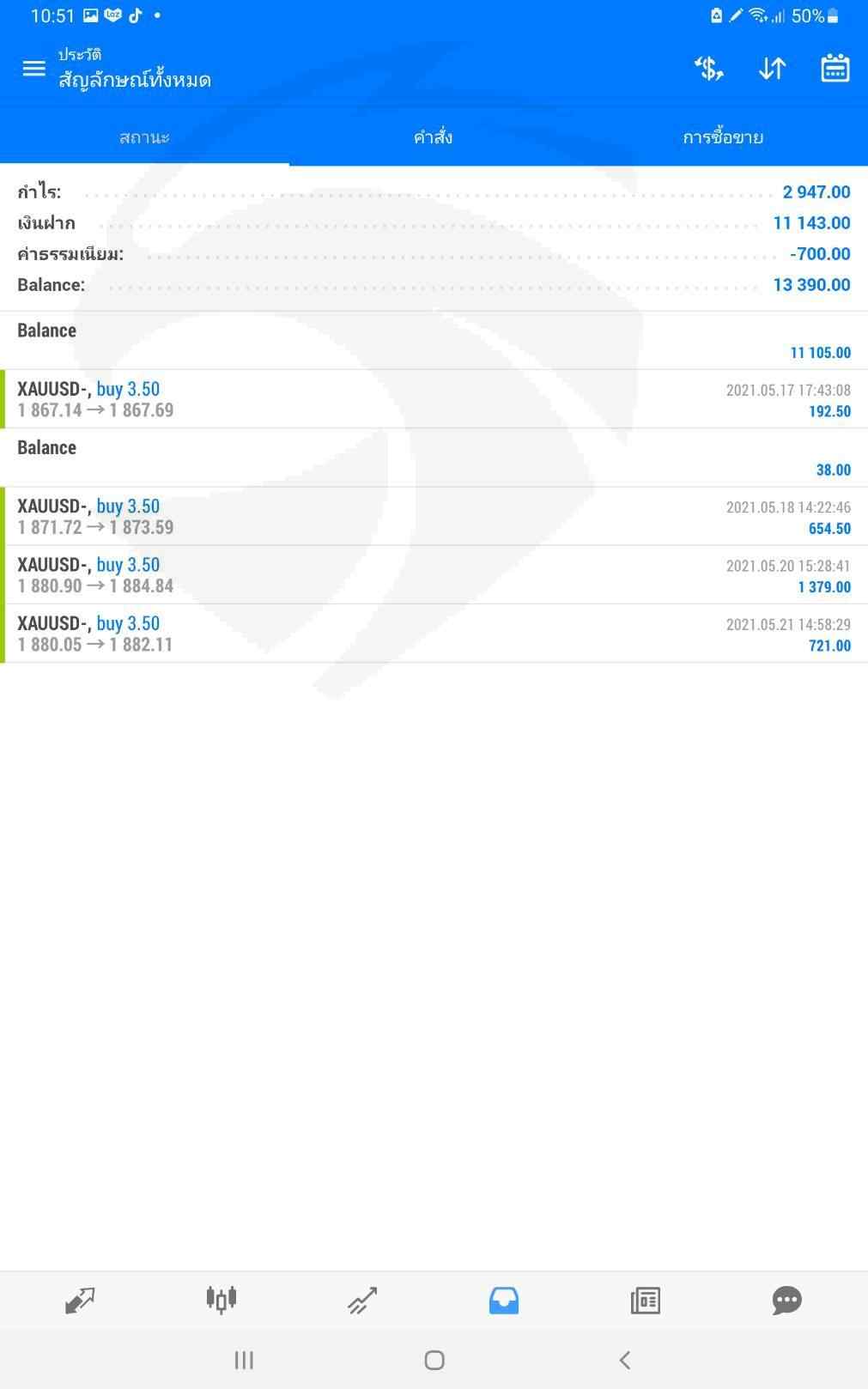Open the candlestick chart tab
Screen dimensions: 868x1389
[221, 1301]
